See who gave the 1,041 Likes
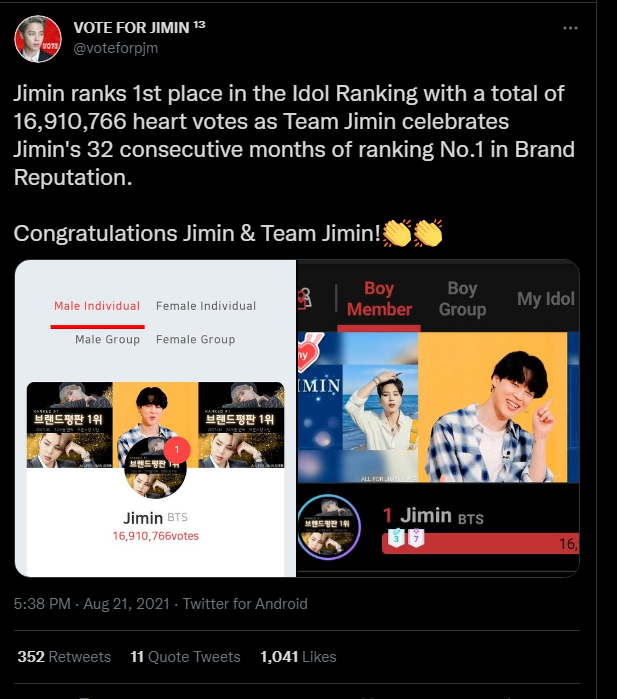617x699 pixels. 297,657
